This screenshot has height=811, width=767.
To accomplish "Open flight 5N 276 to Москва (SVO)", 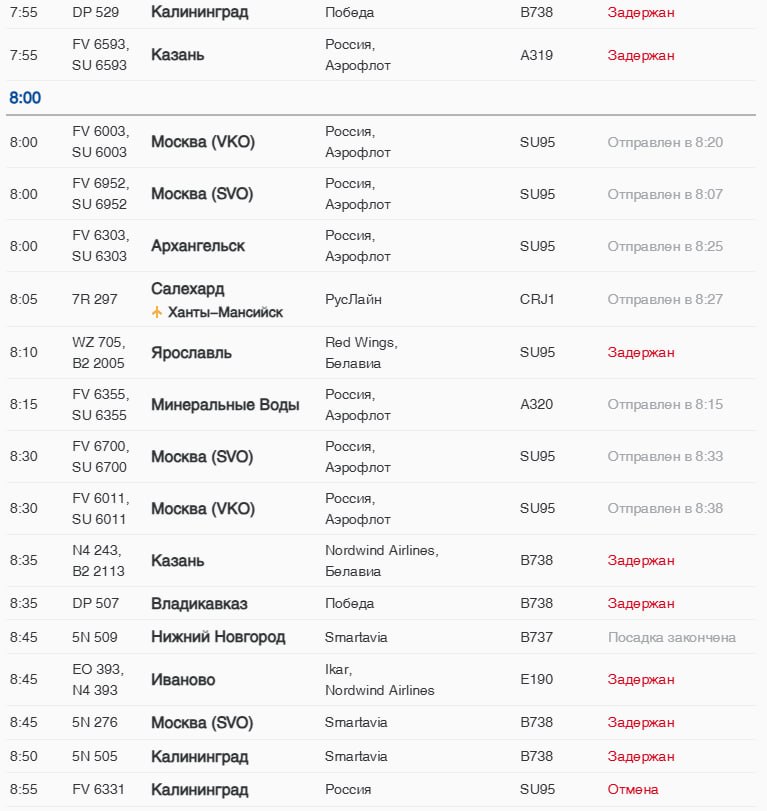I will (201, 723).
